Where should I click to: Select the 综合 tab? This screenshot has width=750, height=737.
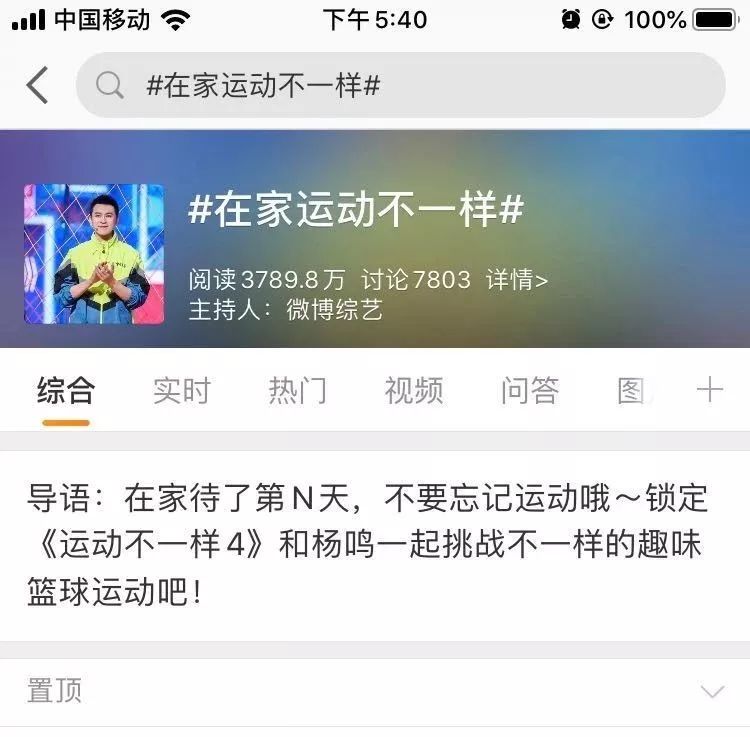(x=66, y=390)
